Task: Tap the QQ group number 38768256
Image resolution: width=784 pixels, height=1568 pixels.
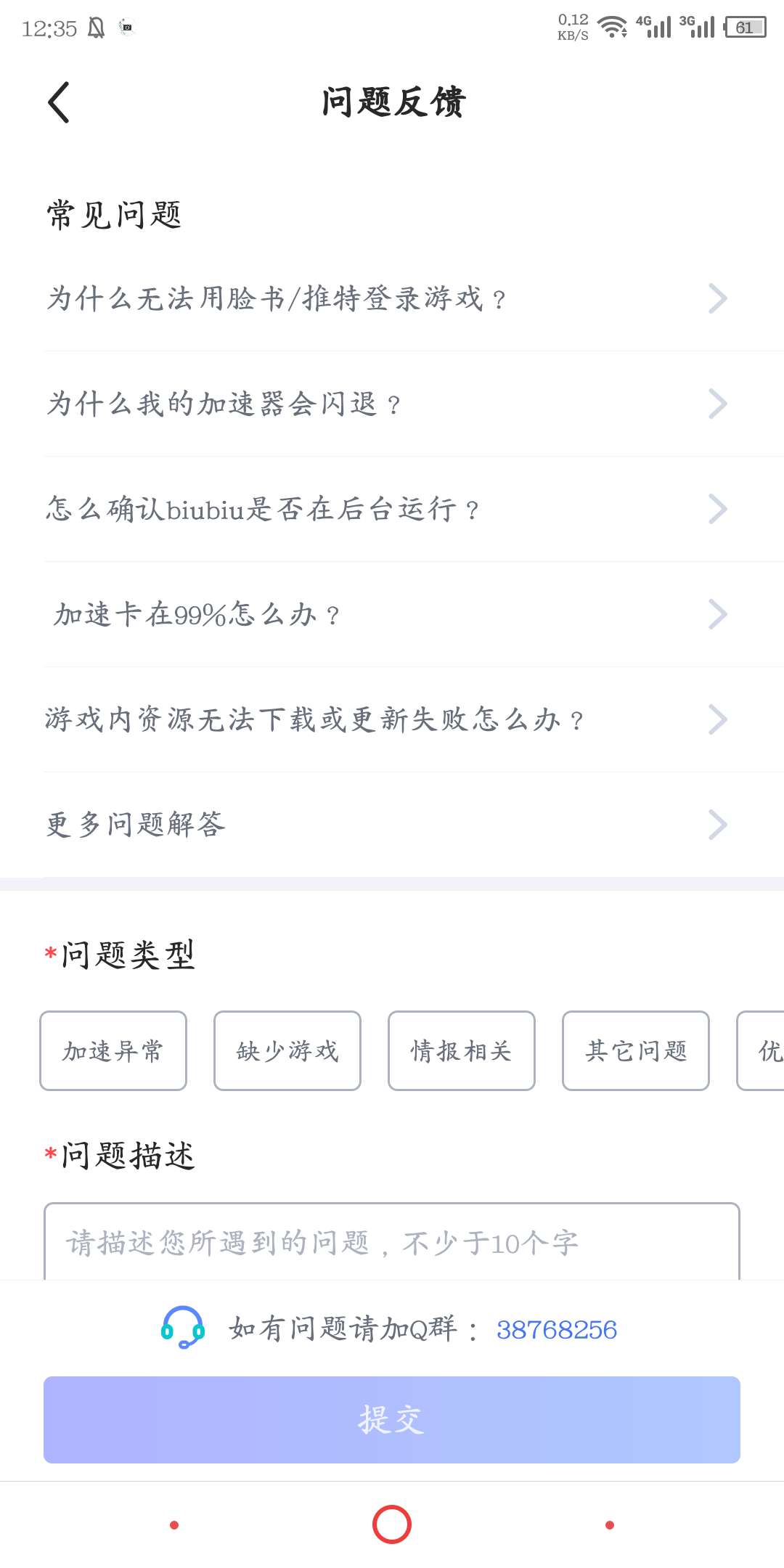Action: (x=557, y=1330)
